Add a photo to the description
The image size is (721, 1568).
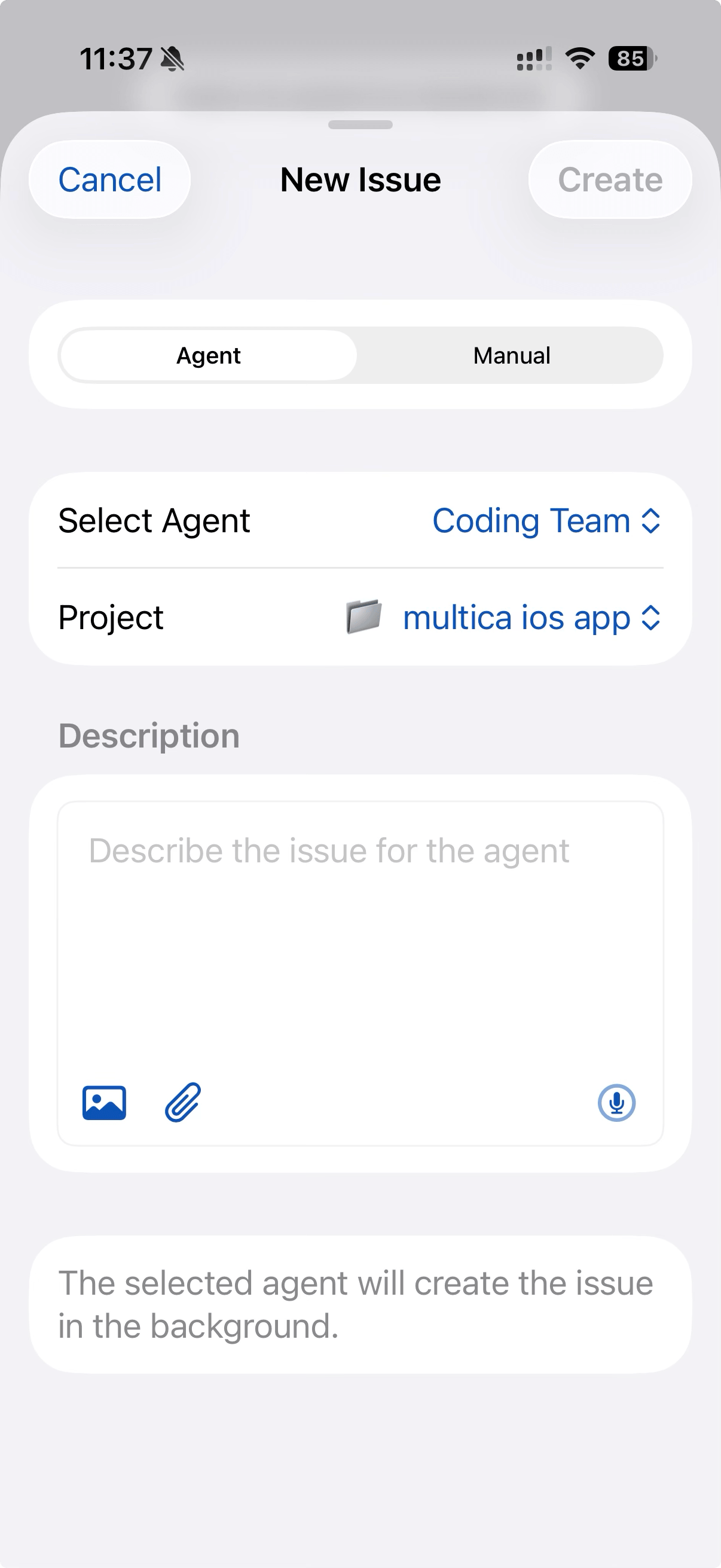(104, 1102)
